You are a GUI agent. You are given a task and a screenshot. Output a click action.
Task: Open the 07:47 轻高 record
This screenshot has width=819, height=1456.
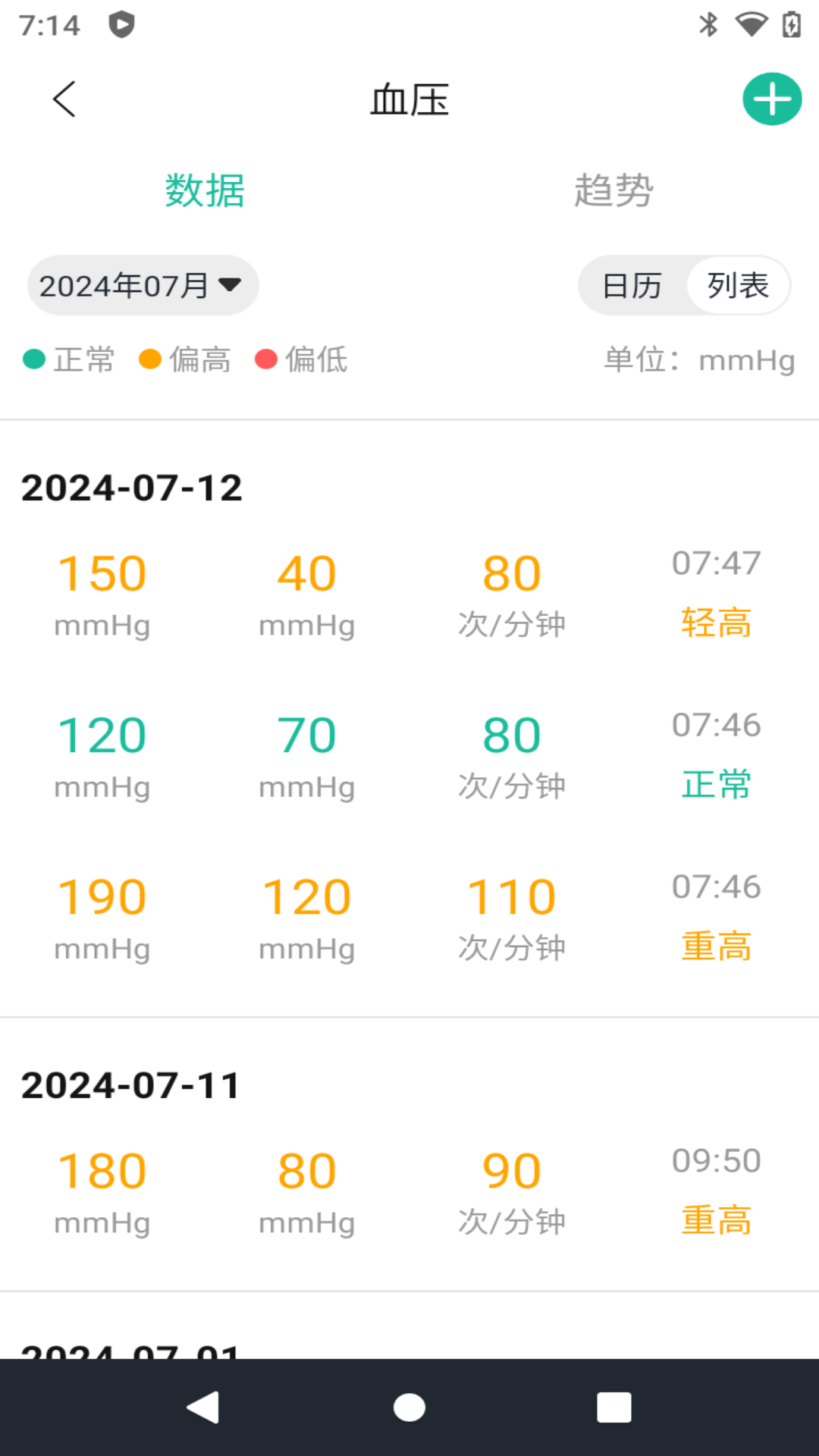(409, 594)
